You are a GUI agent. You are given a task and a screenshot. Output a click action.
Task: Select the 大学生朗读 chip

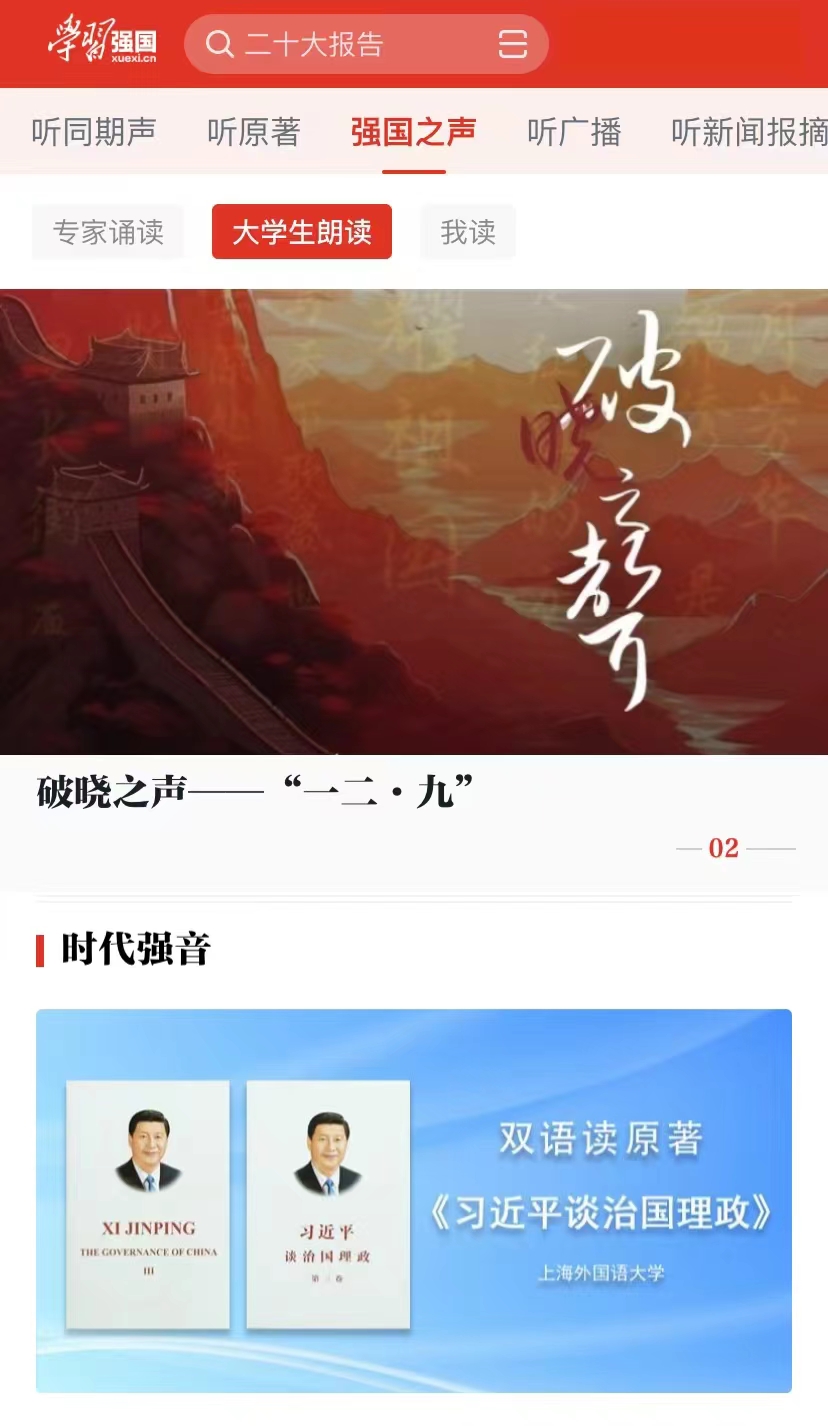301,232
